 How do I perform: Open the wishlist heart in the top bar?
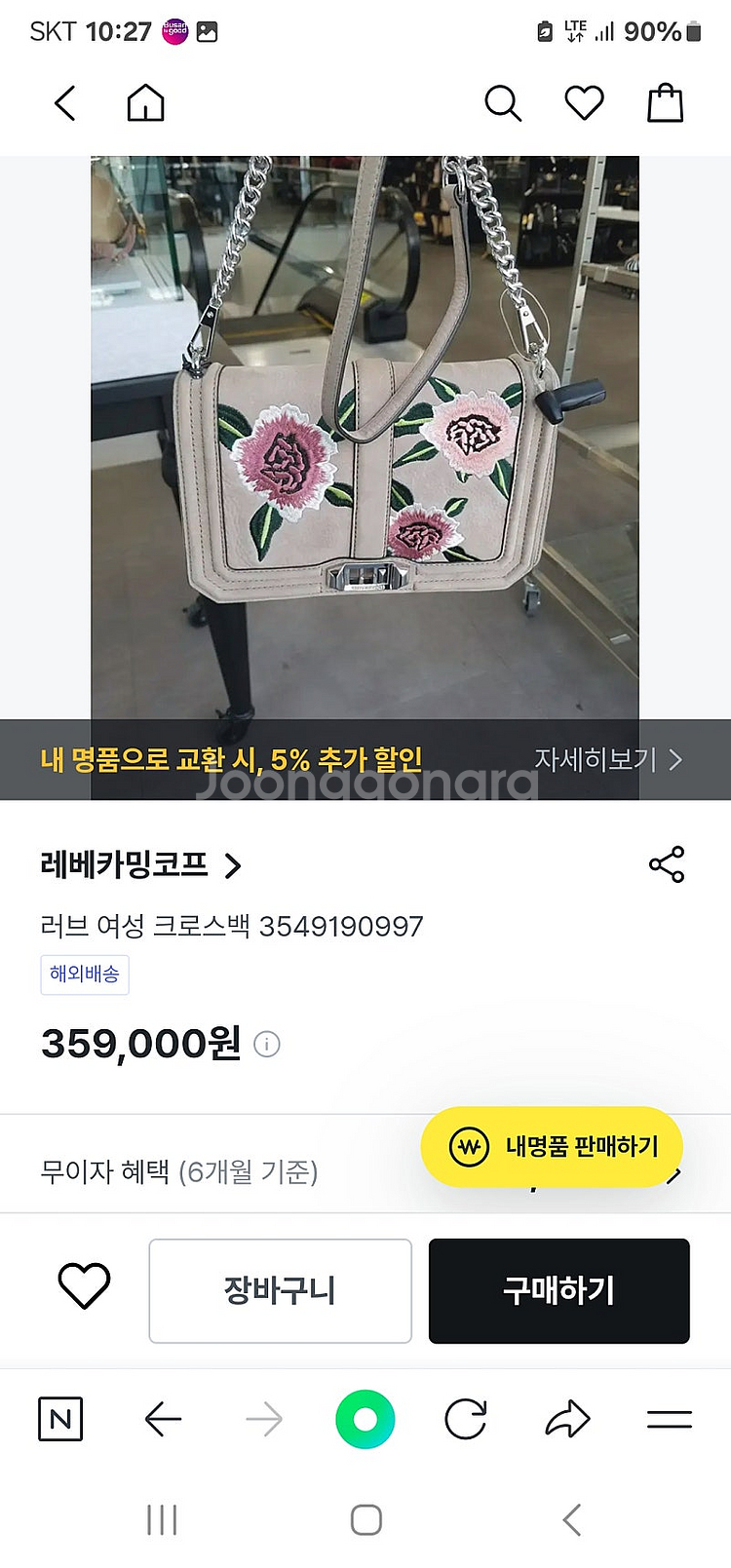point(585,103)
